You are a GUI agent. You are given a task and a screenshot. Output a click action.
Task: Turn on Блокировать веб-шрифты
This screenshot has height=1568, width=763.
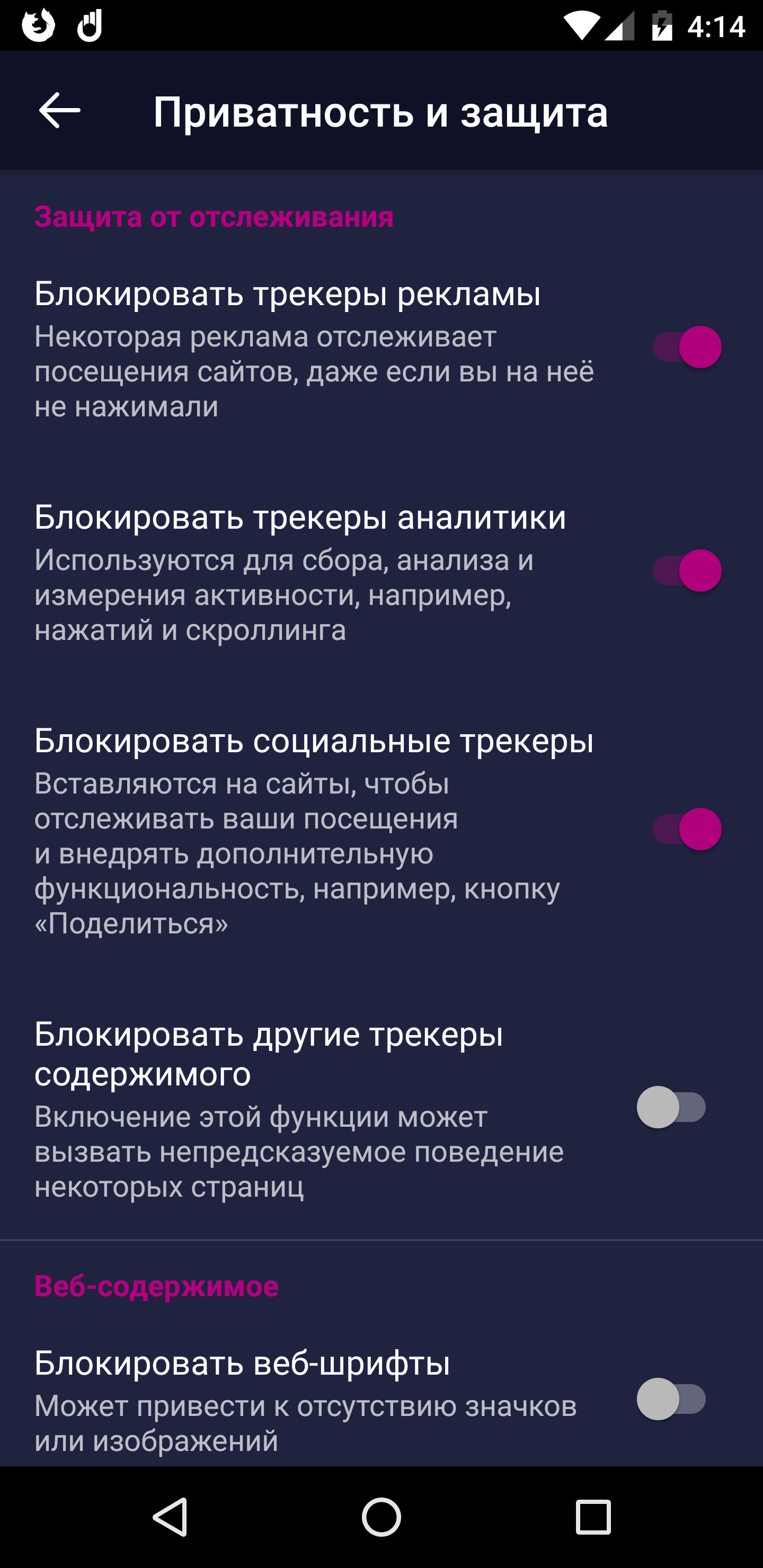coord(671,1399)
